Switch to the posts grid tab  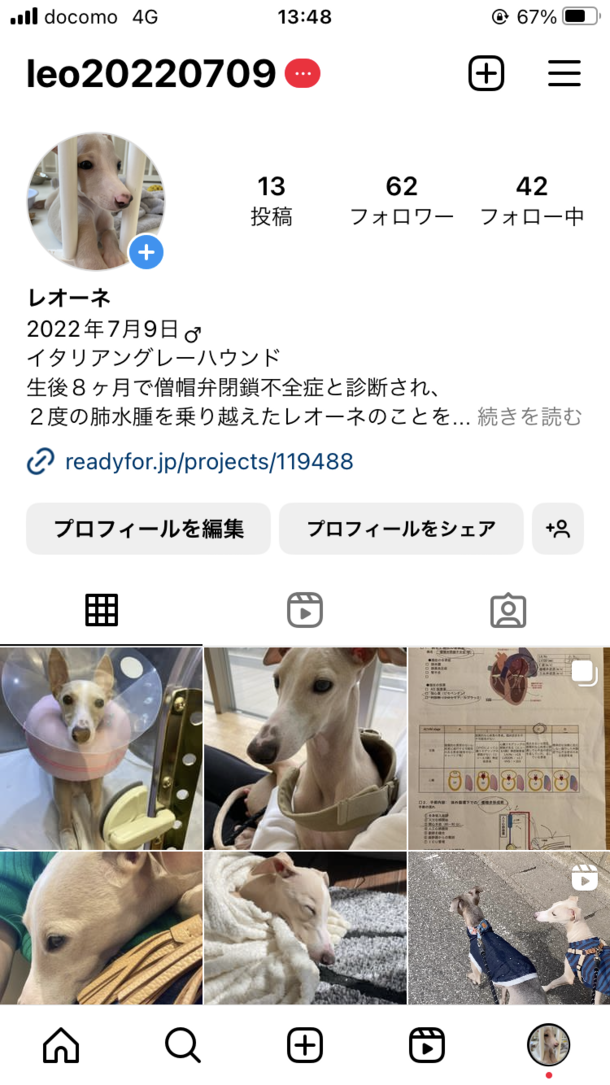pos(101,610)
